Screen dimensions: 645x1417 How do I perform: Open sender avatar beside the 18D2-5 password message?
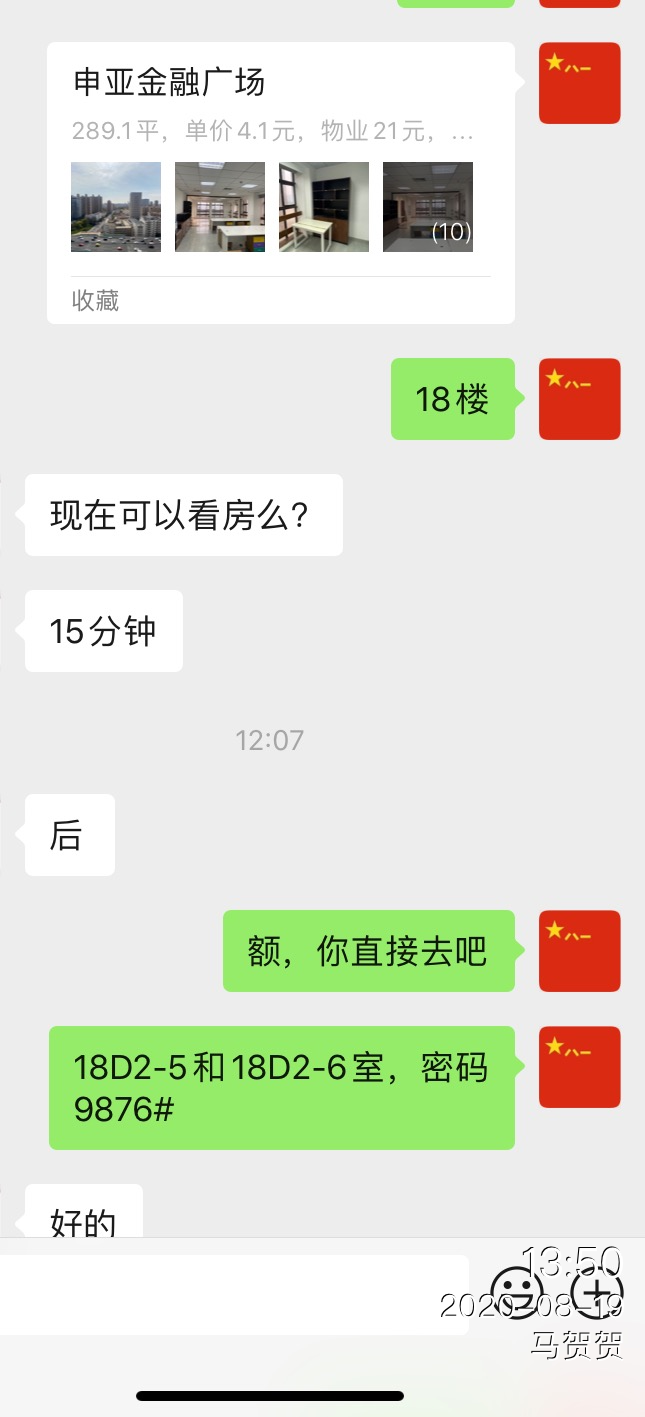coord(579,1067)
